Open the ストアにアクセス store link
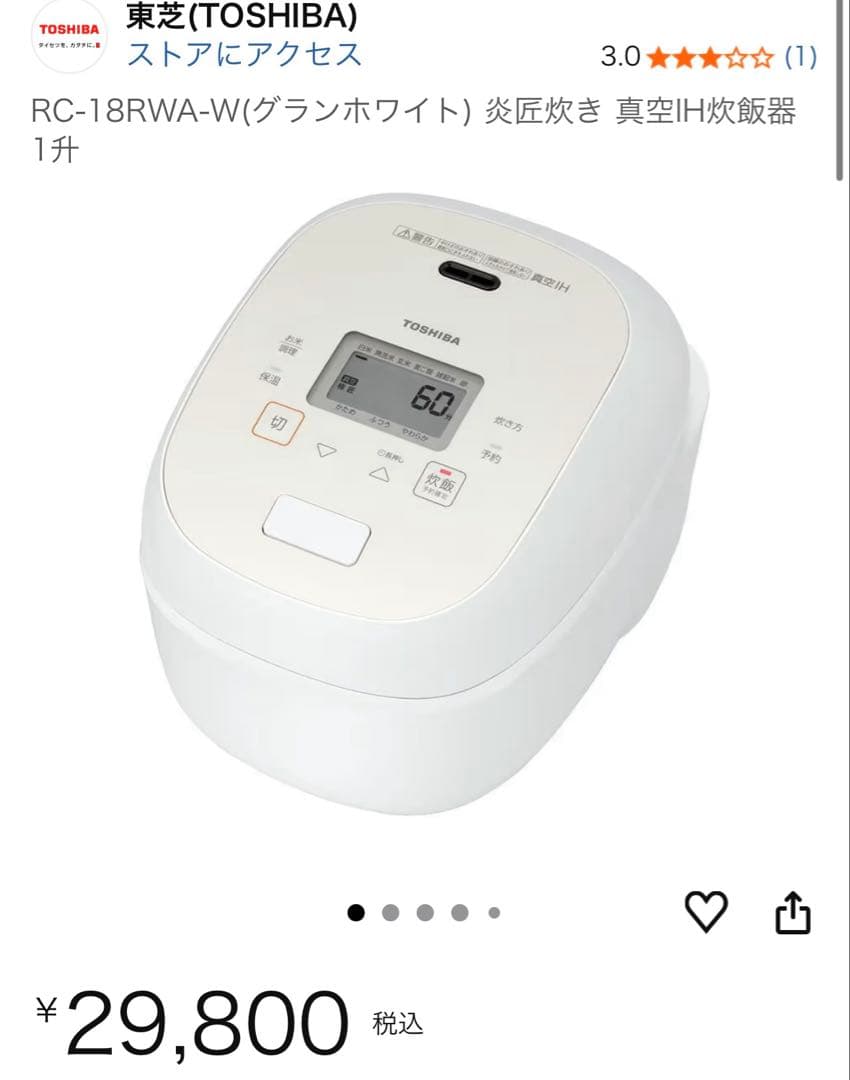The height and width of the screenshot is (1080, 850). (240, 52)
